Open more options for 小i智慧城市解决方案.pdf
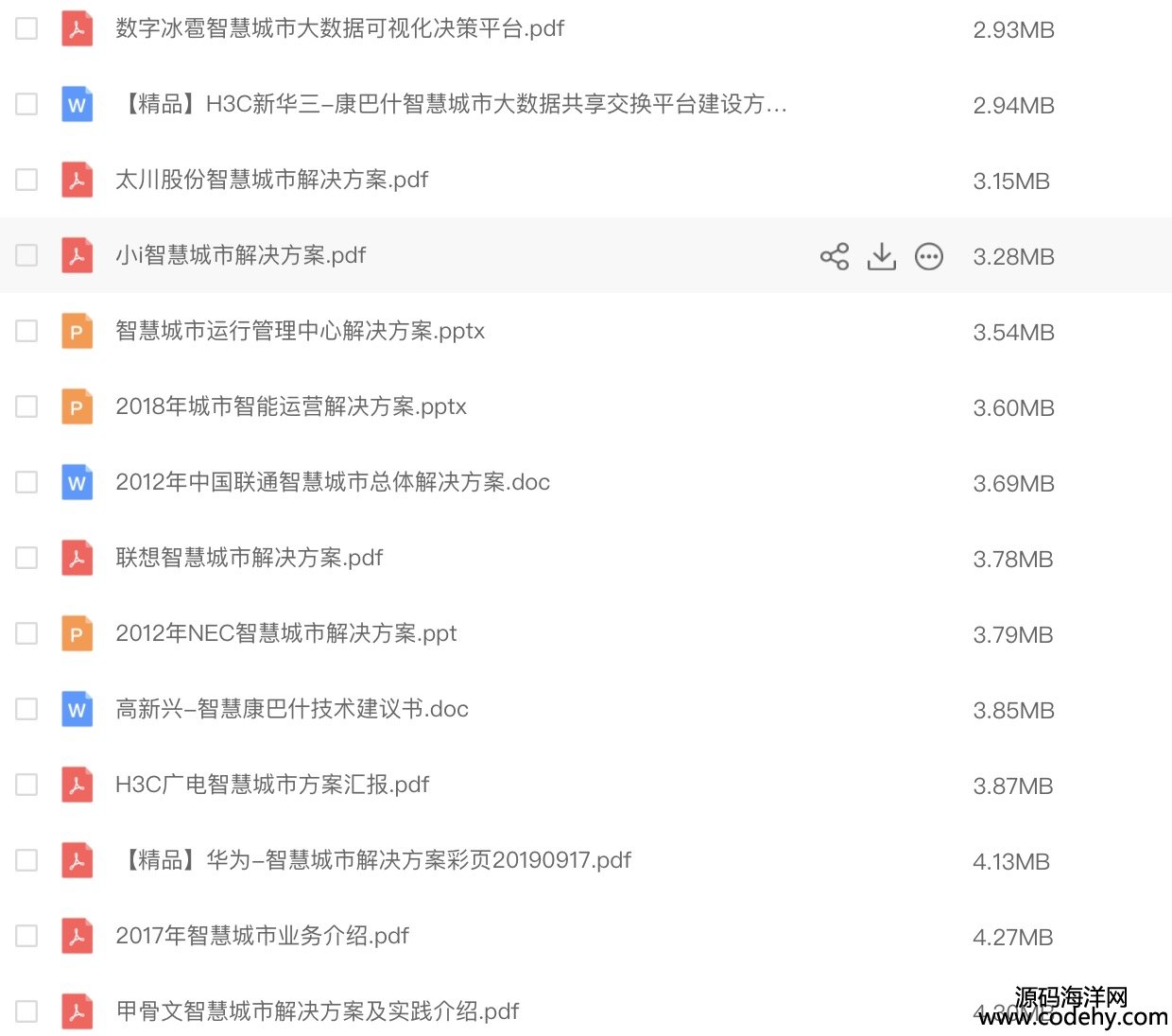The image size is (1172, 1036). coord(928,256)
